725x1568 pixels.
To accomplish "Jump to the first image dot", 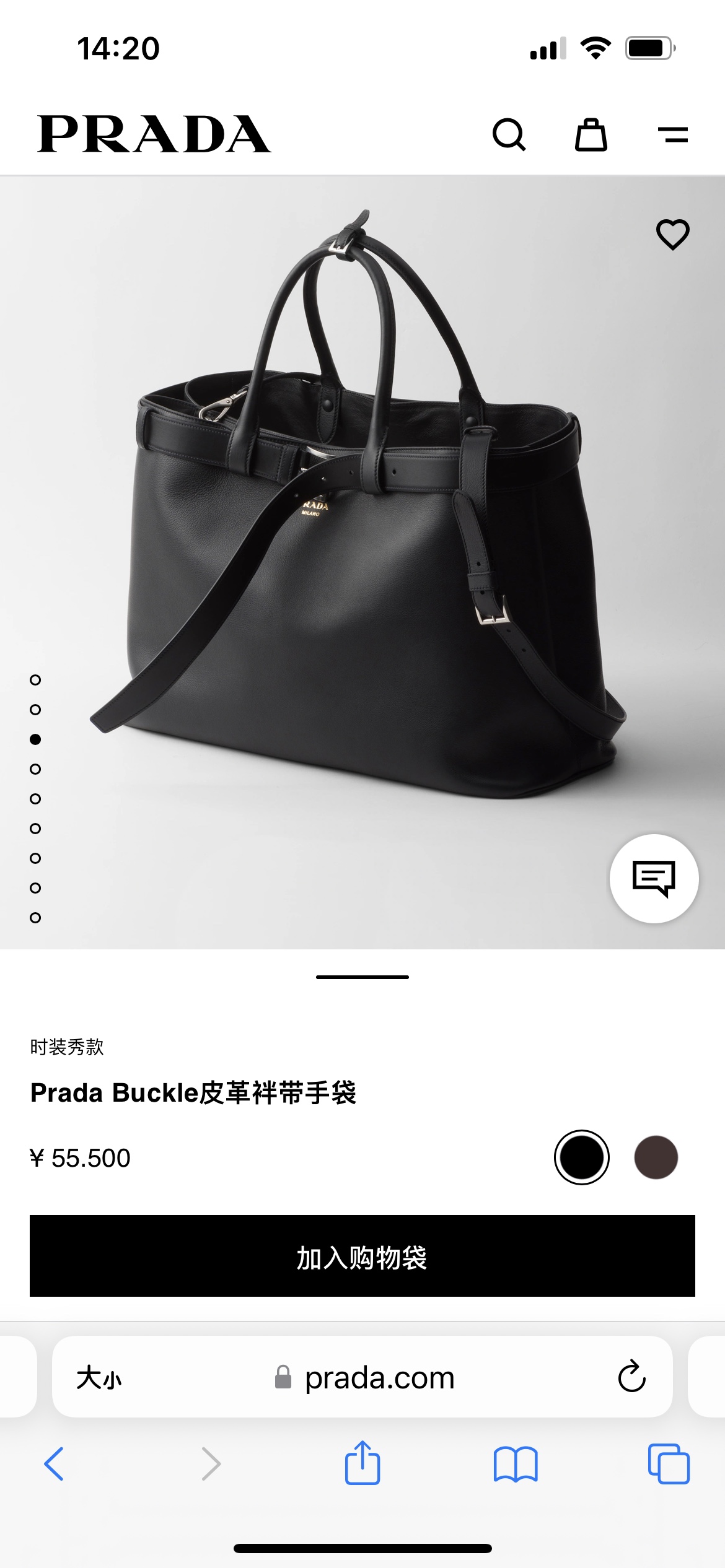I will pos(35,680).
